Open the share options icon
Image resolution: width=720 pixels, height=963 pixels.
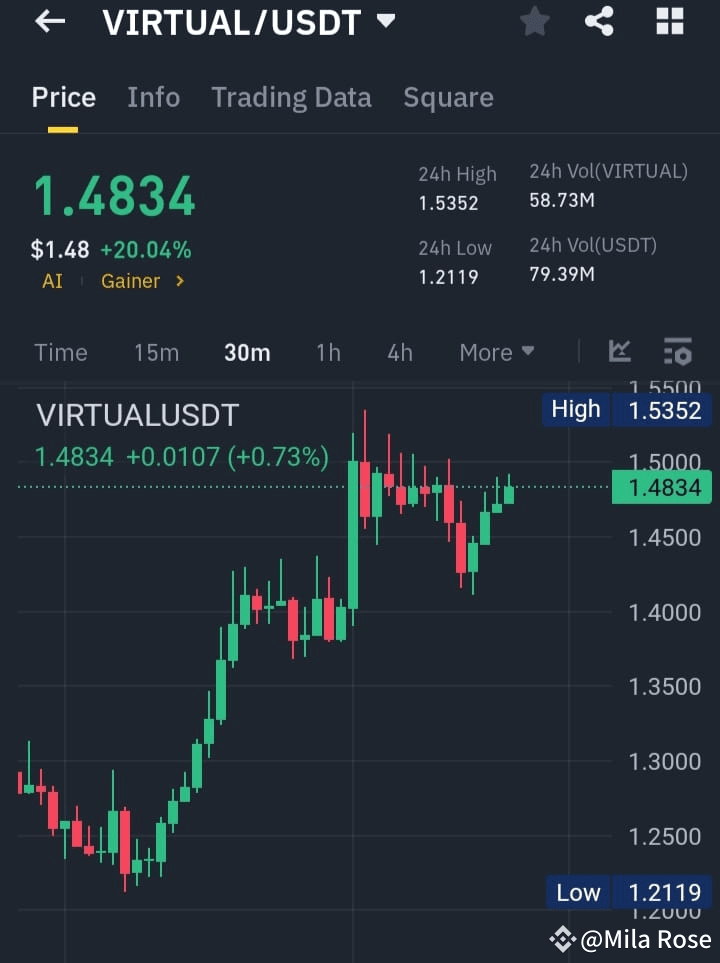click(x=600, y=22)
